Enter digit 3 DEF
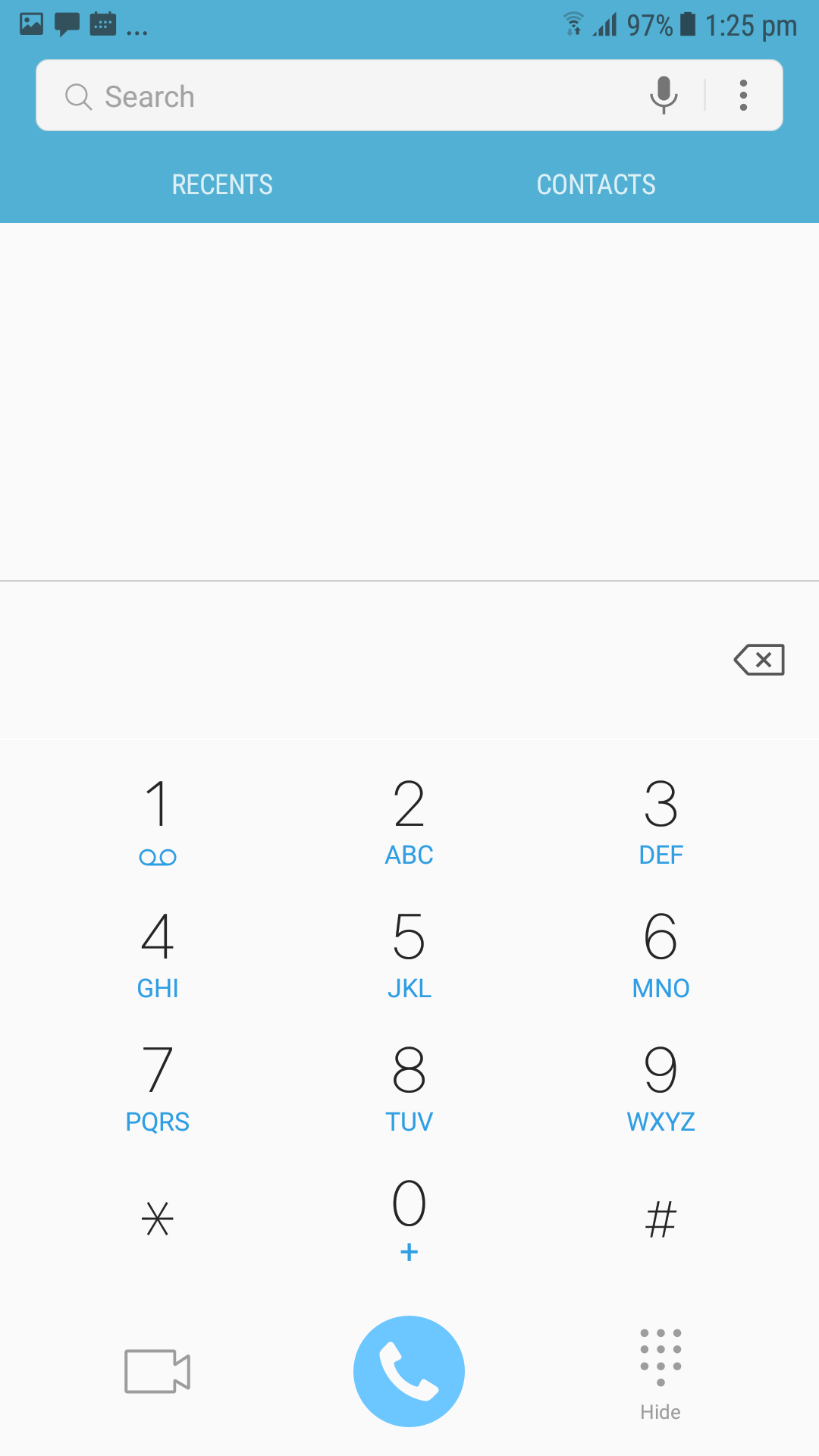819x1456 pixels. coord(661,822)
